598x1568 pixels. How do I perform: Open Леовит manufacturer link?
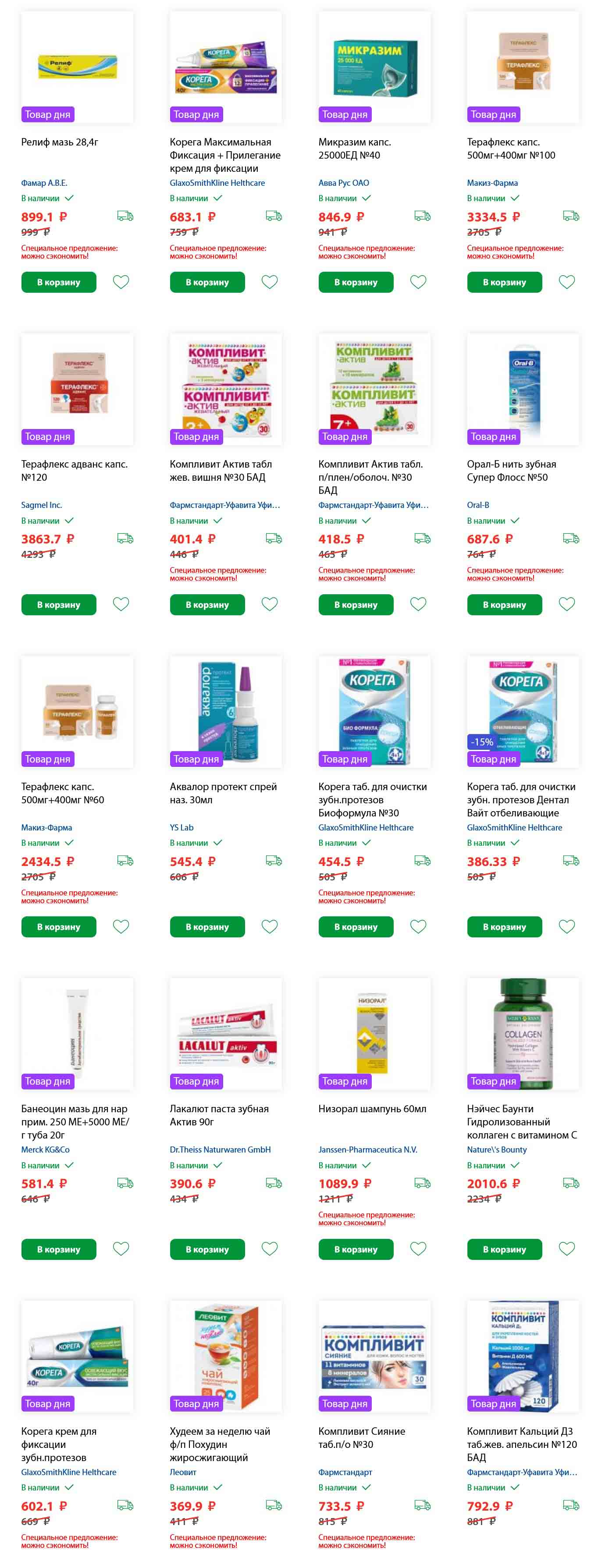point(183,1472)
